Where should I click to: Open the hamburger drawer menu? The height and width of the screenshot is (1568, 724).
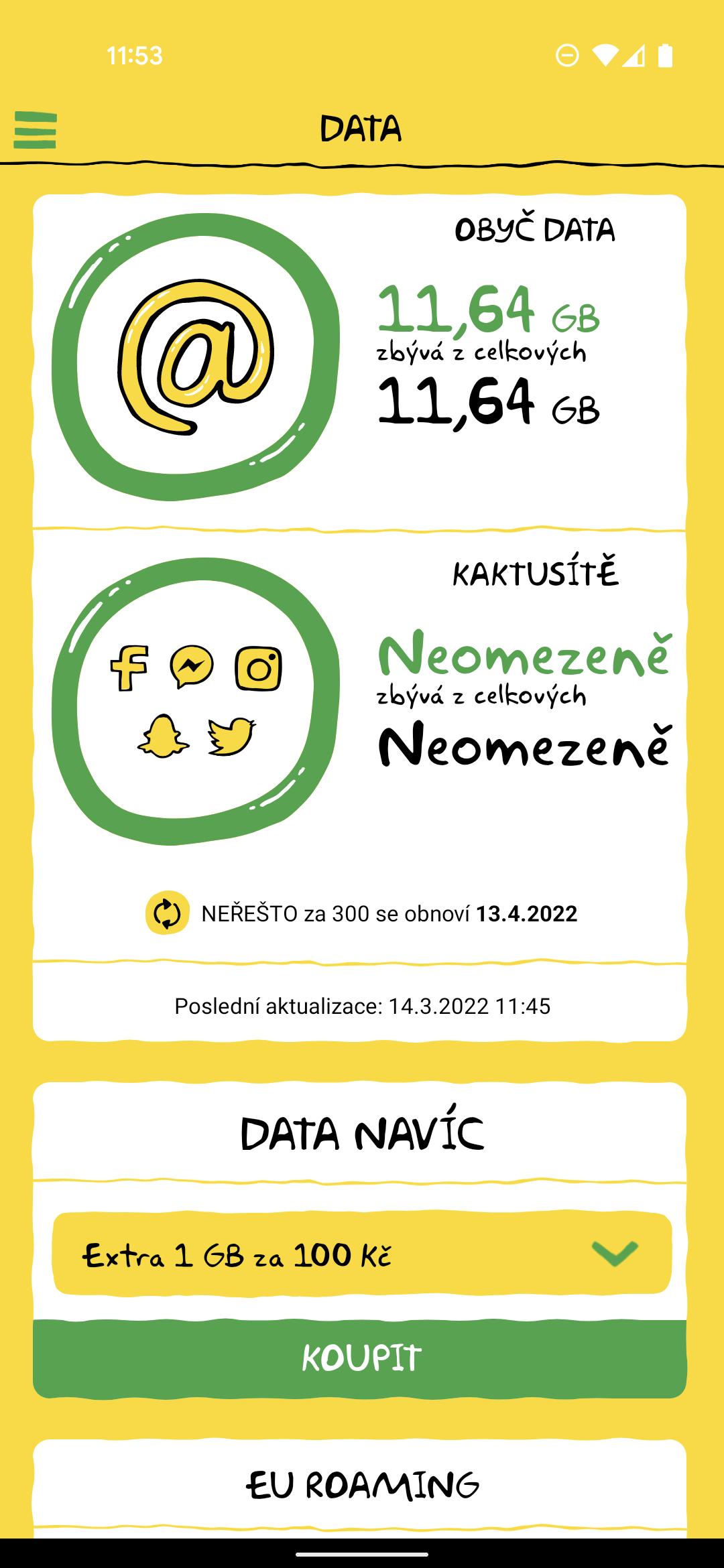pyautogui.click(x=35, y=130)
